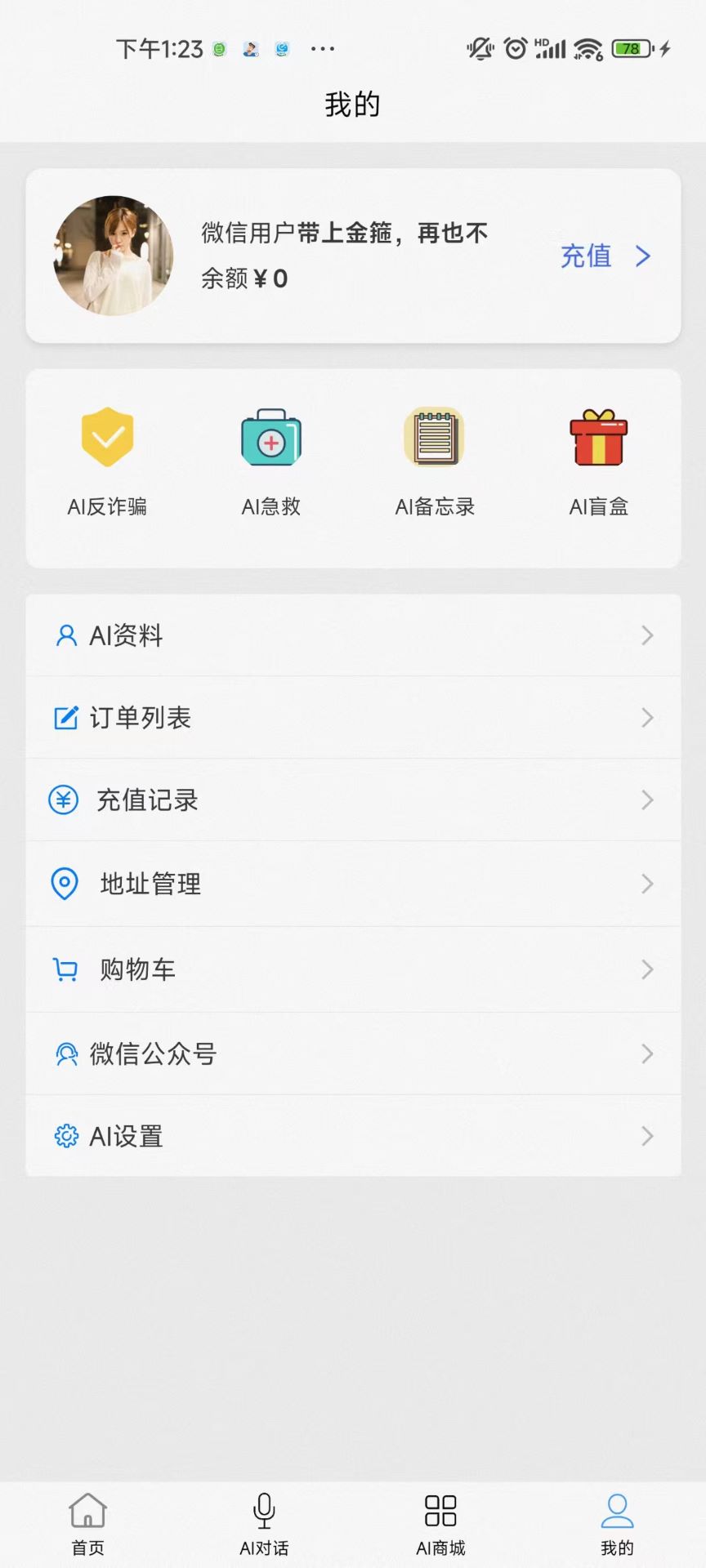Select the 地址管理 location pin icon
The height and width of the screenshot is (1568, 706).
[x=65, y=883]
